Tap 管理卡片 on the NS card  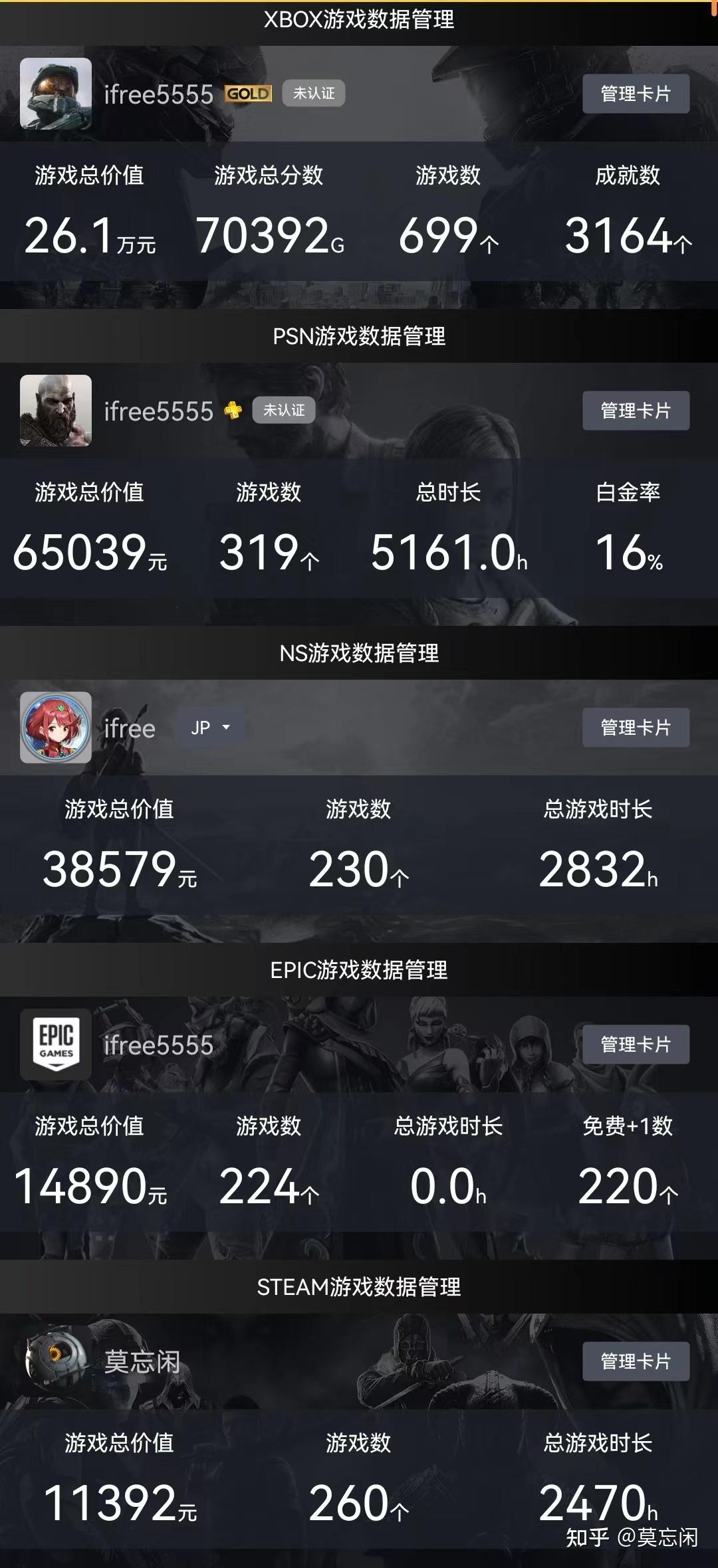(x=636, y=728)
